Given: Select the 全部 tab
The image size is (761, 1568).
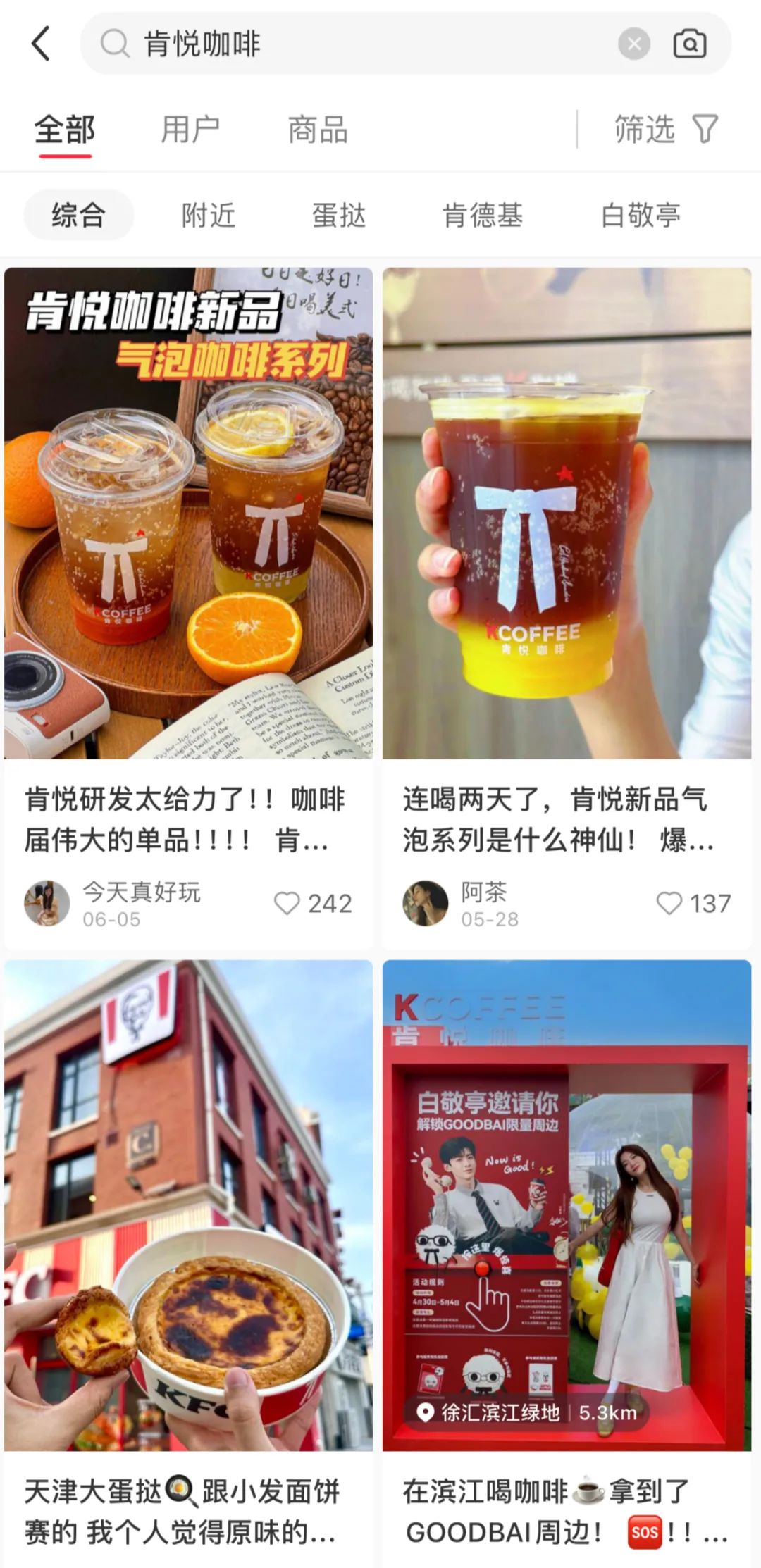Looking at the screenshot, I should point(65,130).
